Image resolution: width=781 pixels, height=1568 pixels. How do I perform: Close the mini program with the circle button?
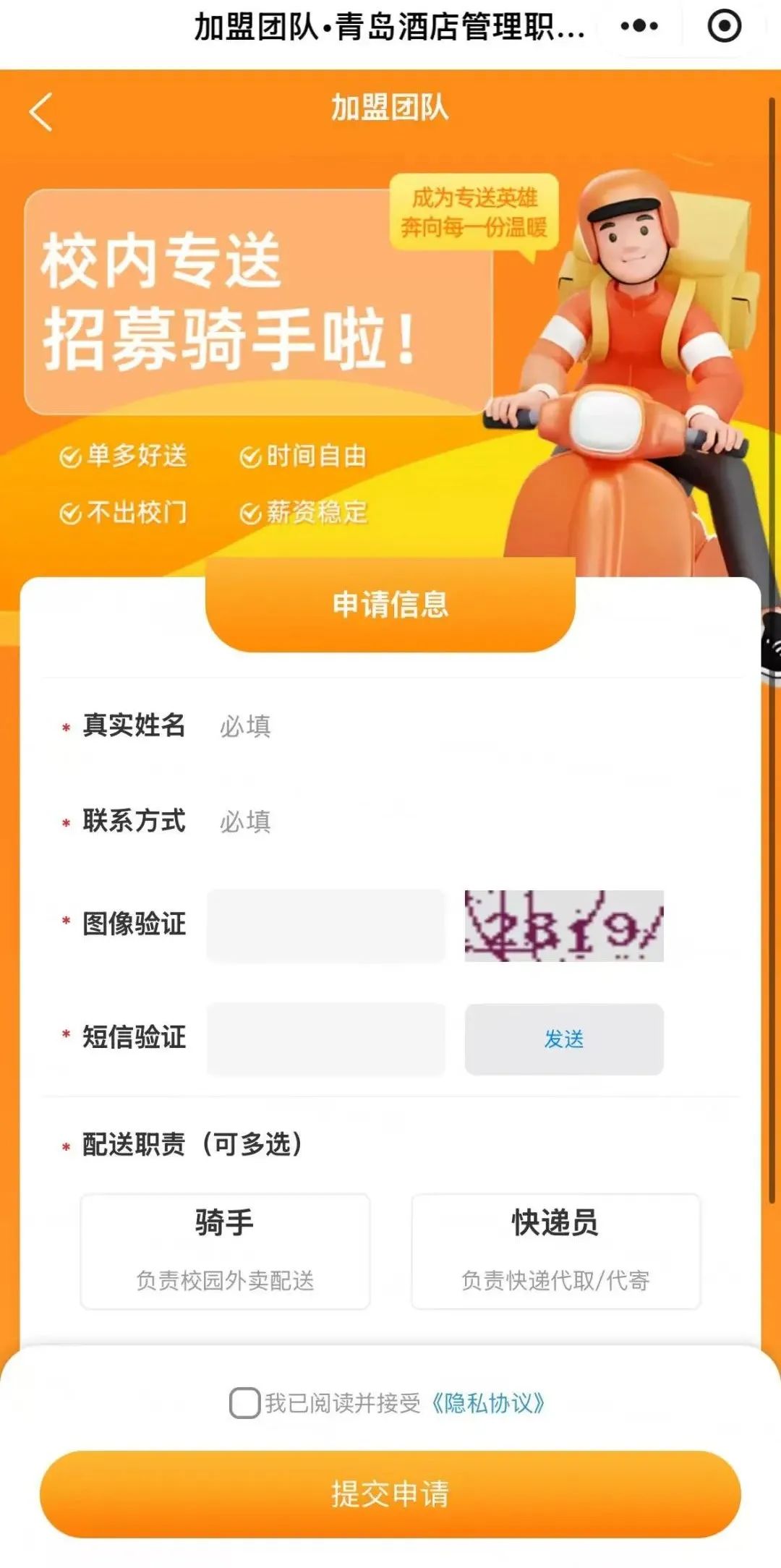pyautogui.click(x=724, y=27)
